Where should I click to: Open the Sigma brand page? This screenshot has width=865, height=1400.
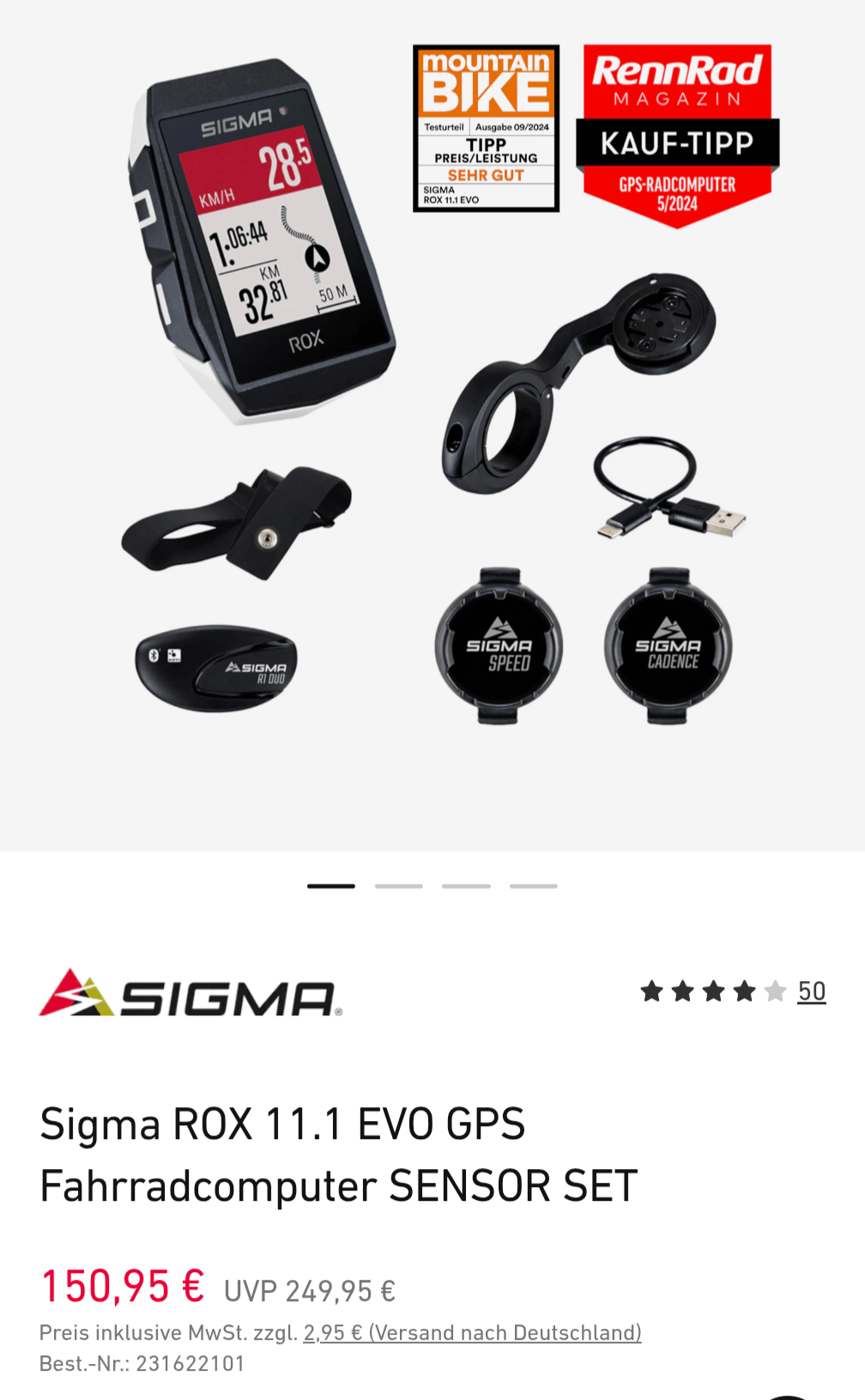click(x=191, y=993)
